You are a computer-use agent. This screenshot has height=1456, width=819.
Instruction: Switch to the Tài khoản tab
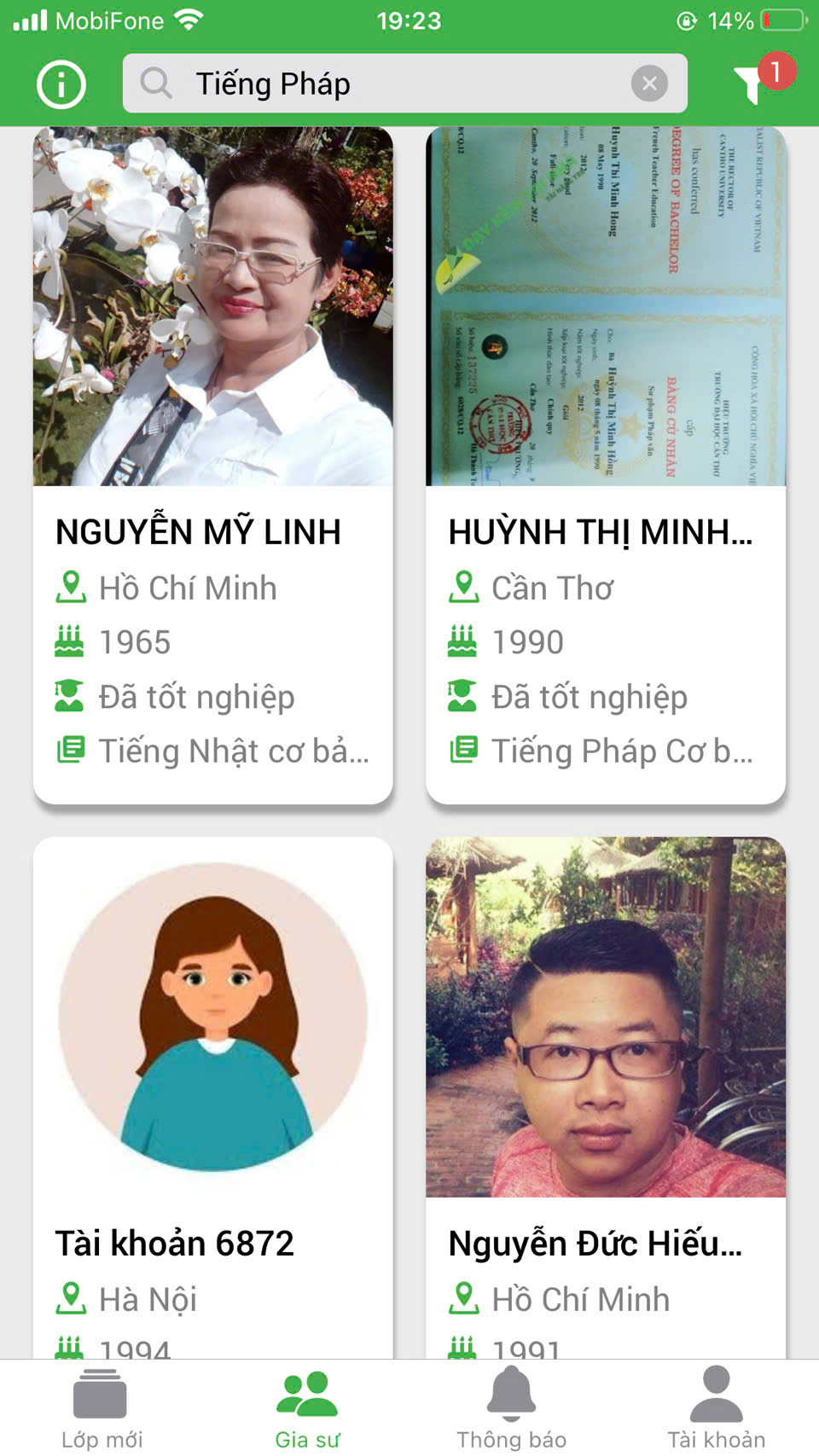click(716, 1408)
